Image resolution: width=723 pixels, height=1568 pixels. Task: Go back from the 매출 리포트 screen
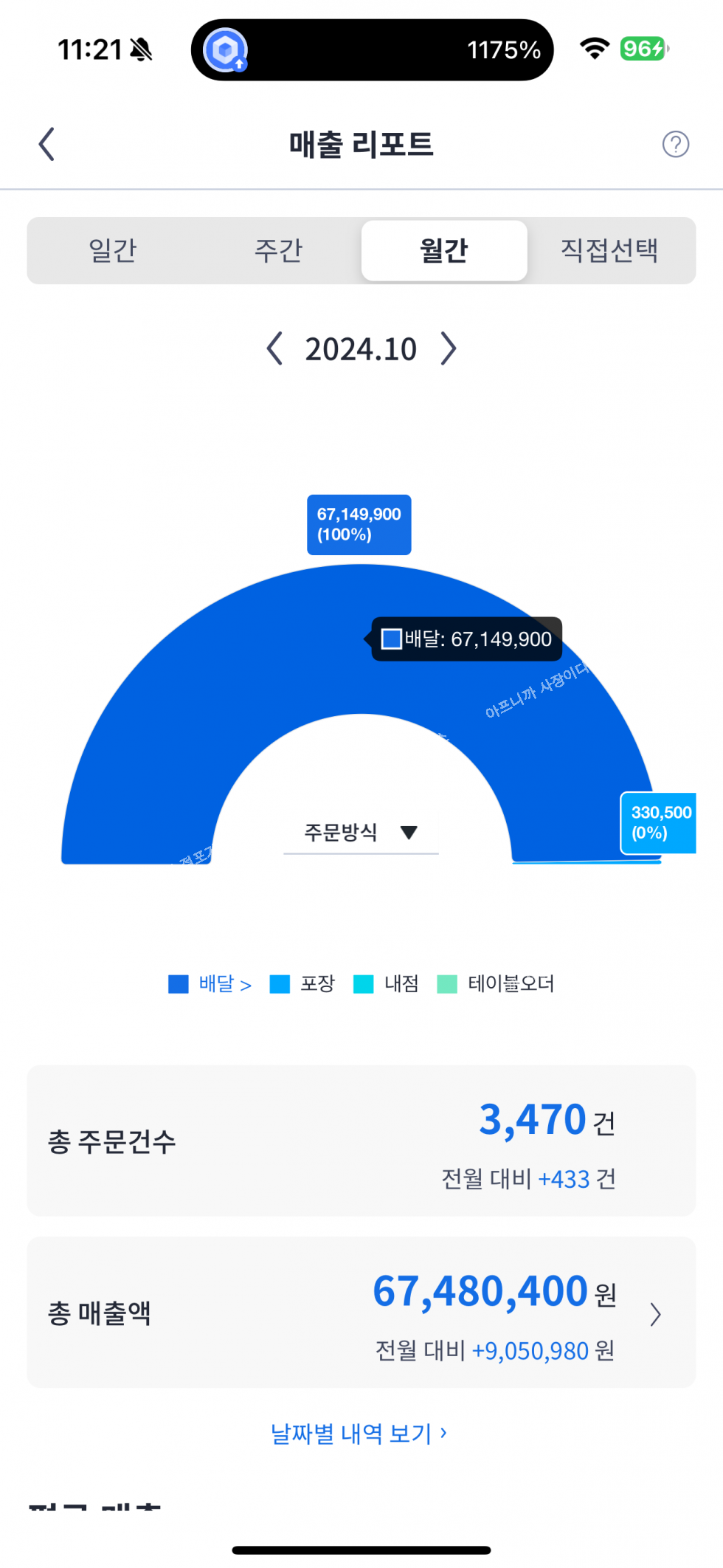coord(47,144)
